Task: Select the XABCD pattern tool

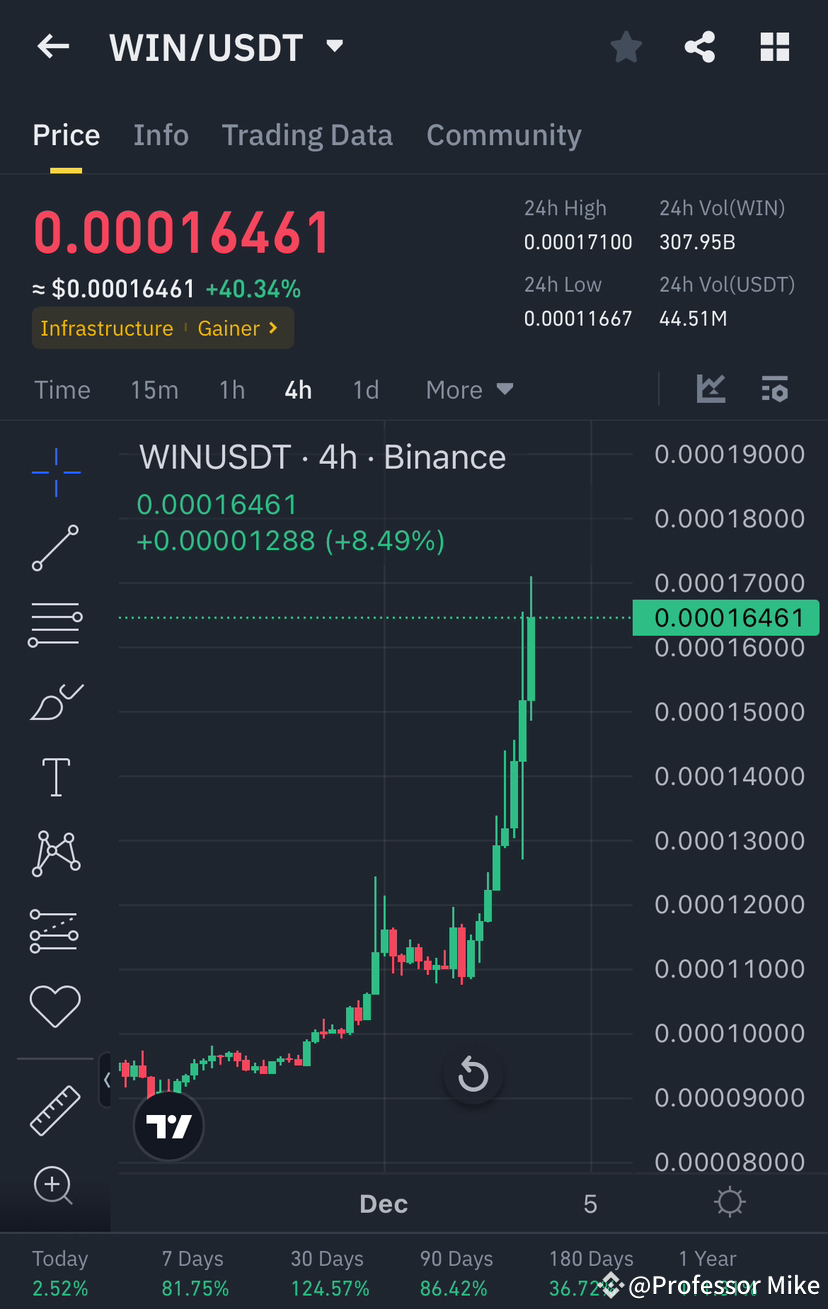Action: point(55,853)
